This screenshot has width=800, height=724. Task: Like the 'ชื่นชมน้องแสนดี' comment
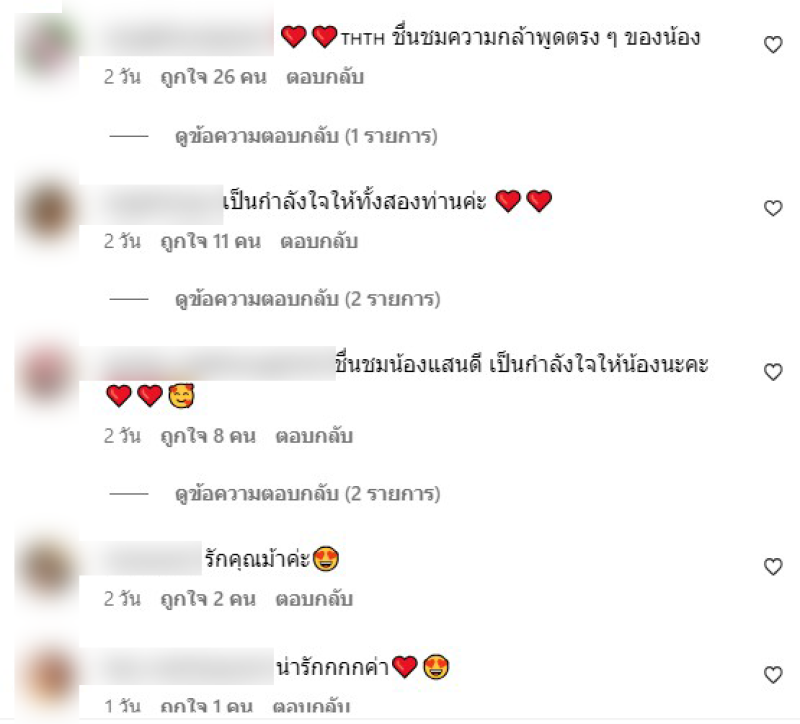point(772,372)
